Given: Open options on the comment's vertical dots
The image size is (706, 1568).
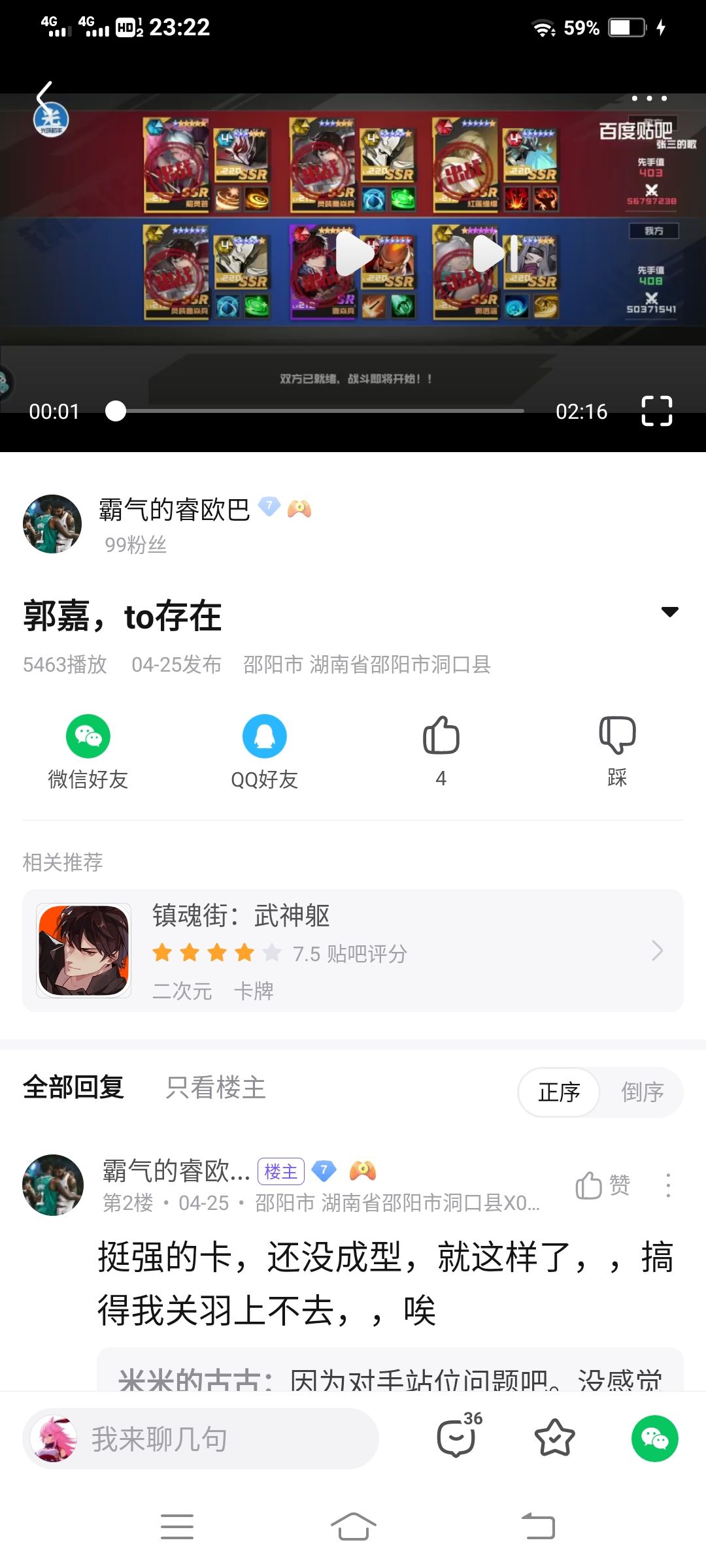Looking at the screenshot, I should point(667,1186).
